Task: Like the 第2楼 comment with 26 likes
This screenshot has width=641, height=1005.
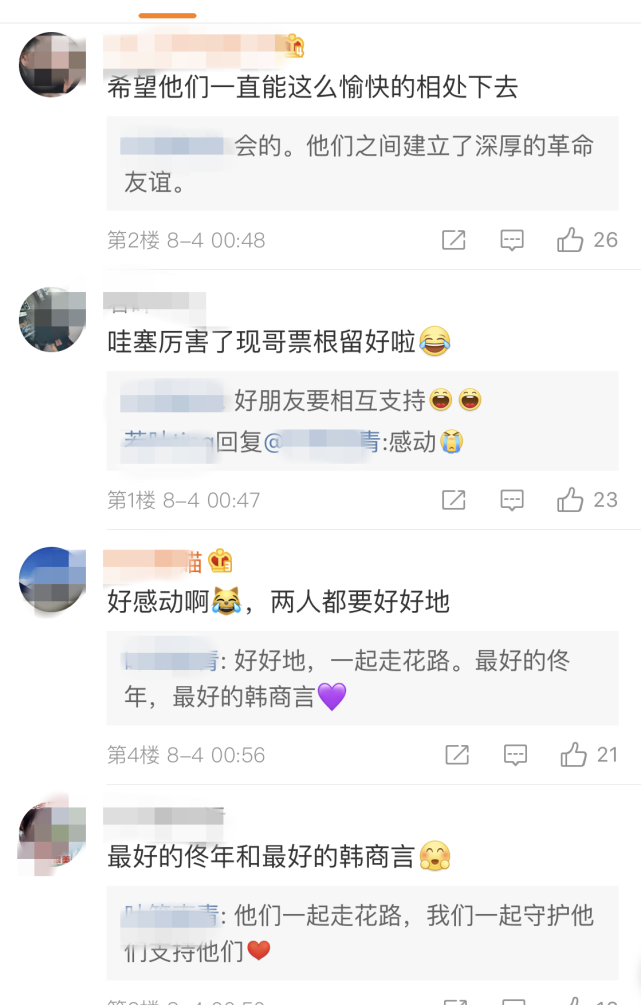Action: point(571,240)
